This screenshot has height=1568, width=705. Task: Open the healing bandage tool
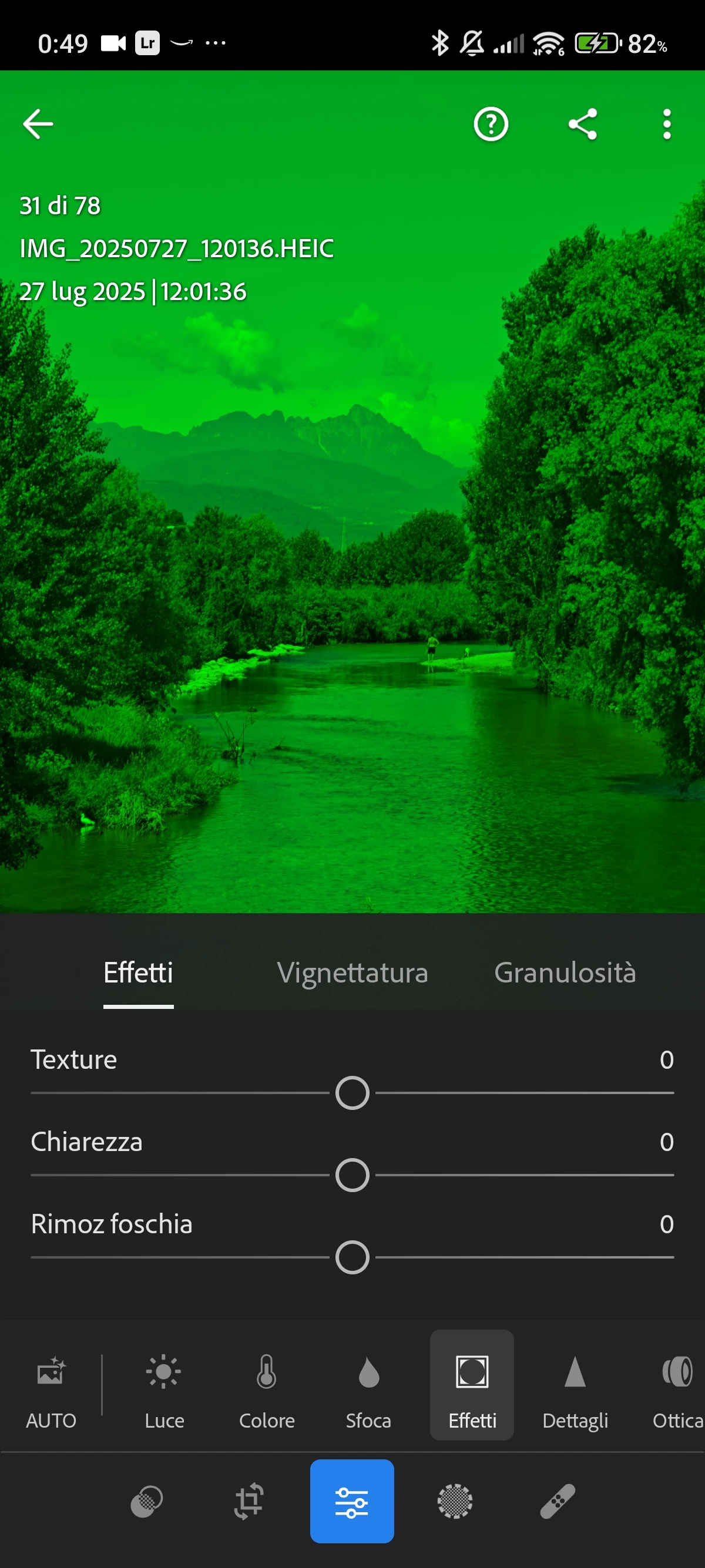coord(557,1501)
